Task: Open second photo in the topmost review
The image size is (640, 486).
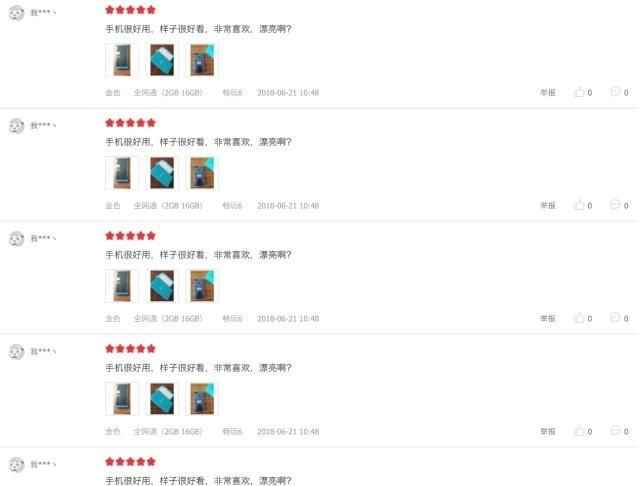Action: coord(161,60)
